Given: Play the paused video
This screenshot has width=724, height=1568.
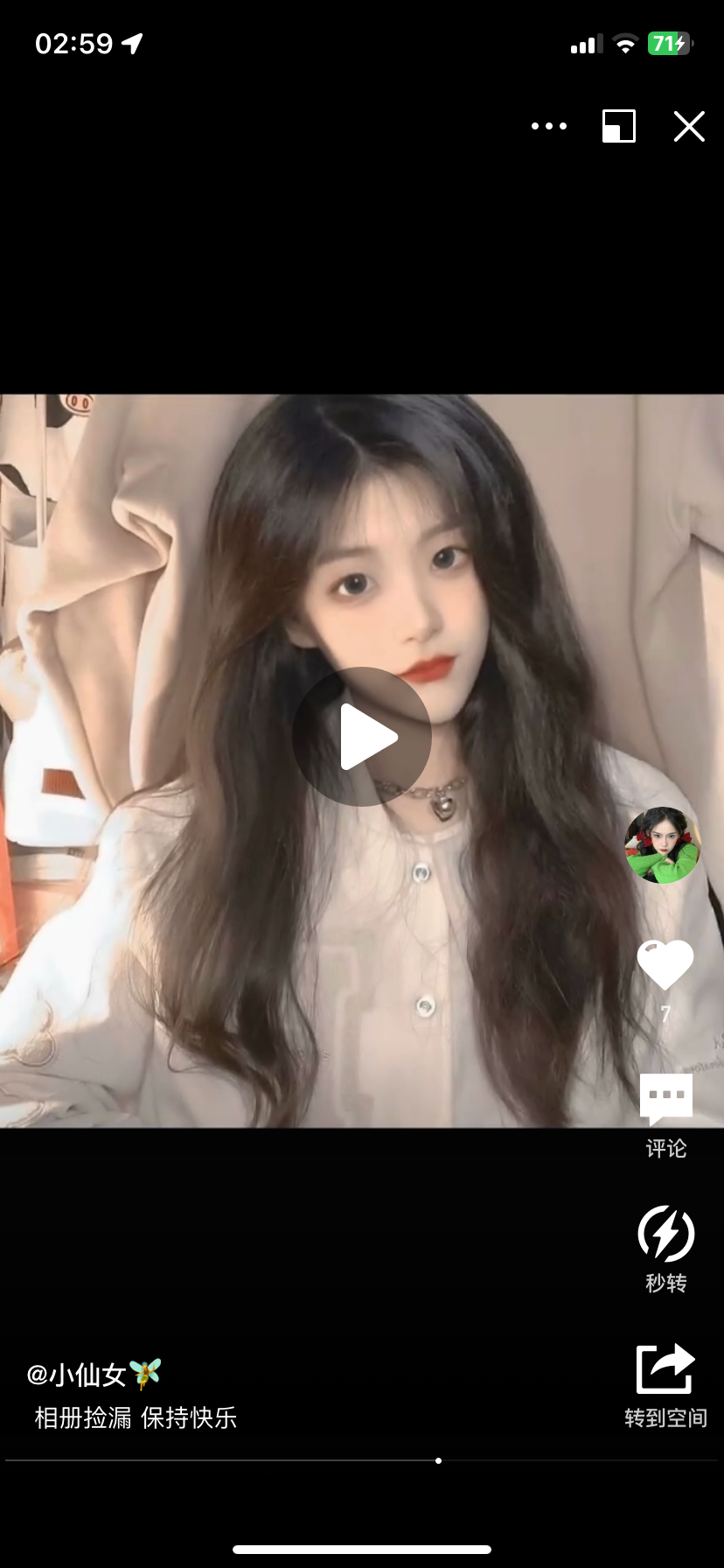Looking at the screenshot, I should 361,736.
